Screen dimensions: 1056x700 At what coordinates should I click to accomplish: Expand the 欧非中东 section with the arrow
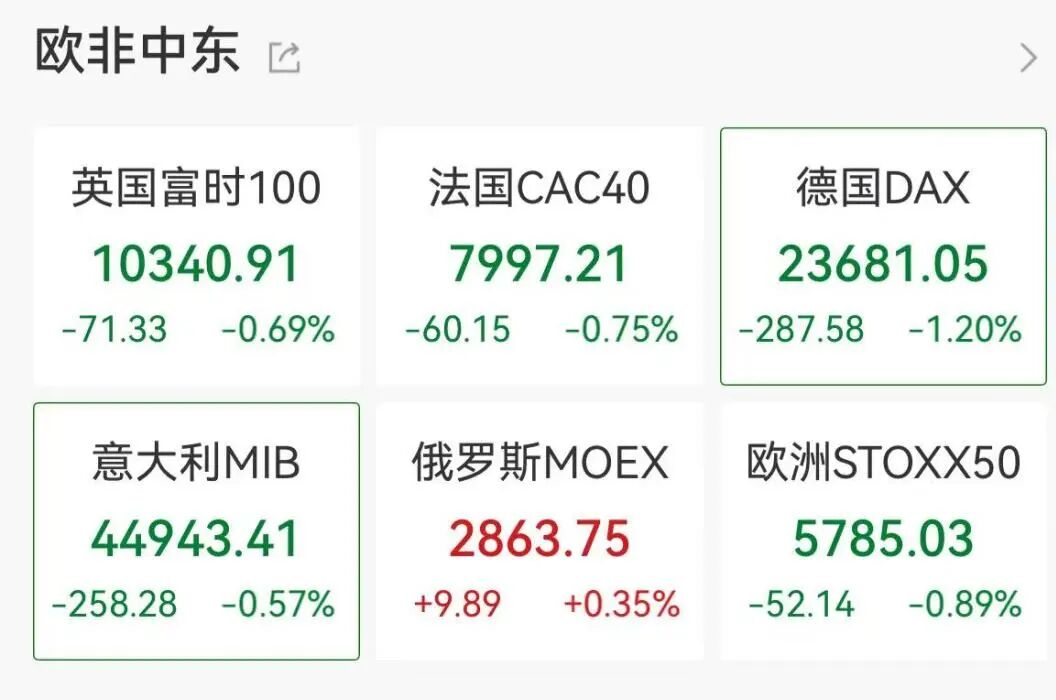[x=1027, y=59]
